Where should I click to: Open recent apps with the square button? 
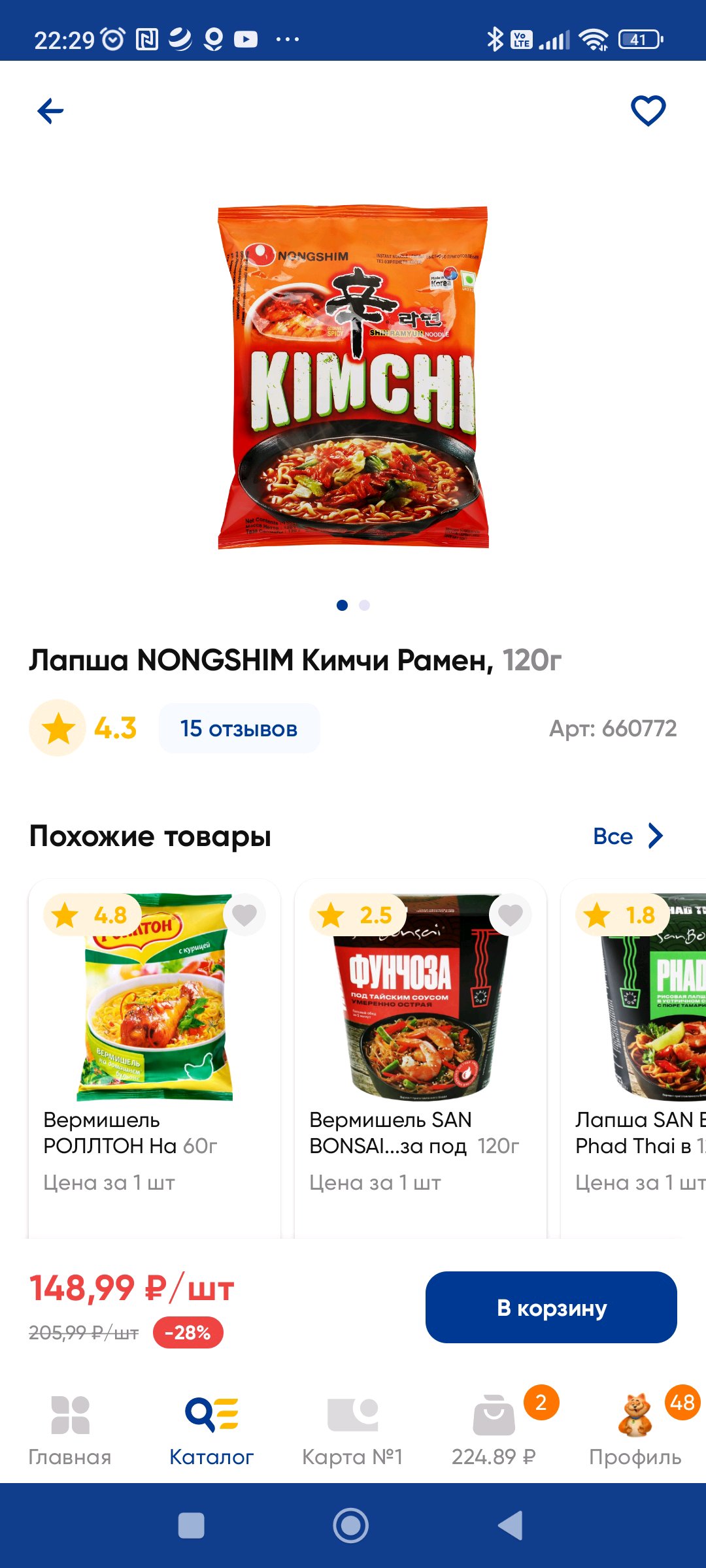click(x=192, y=1526)
